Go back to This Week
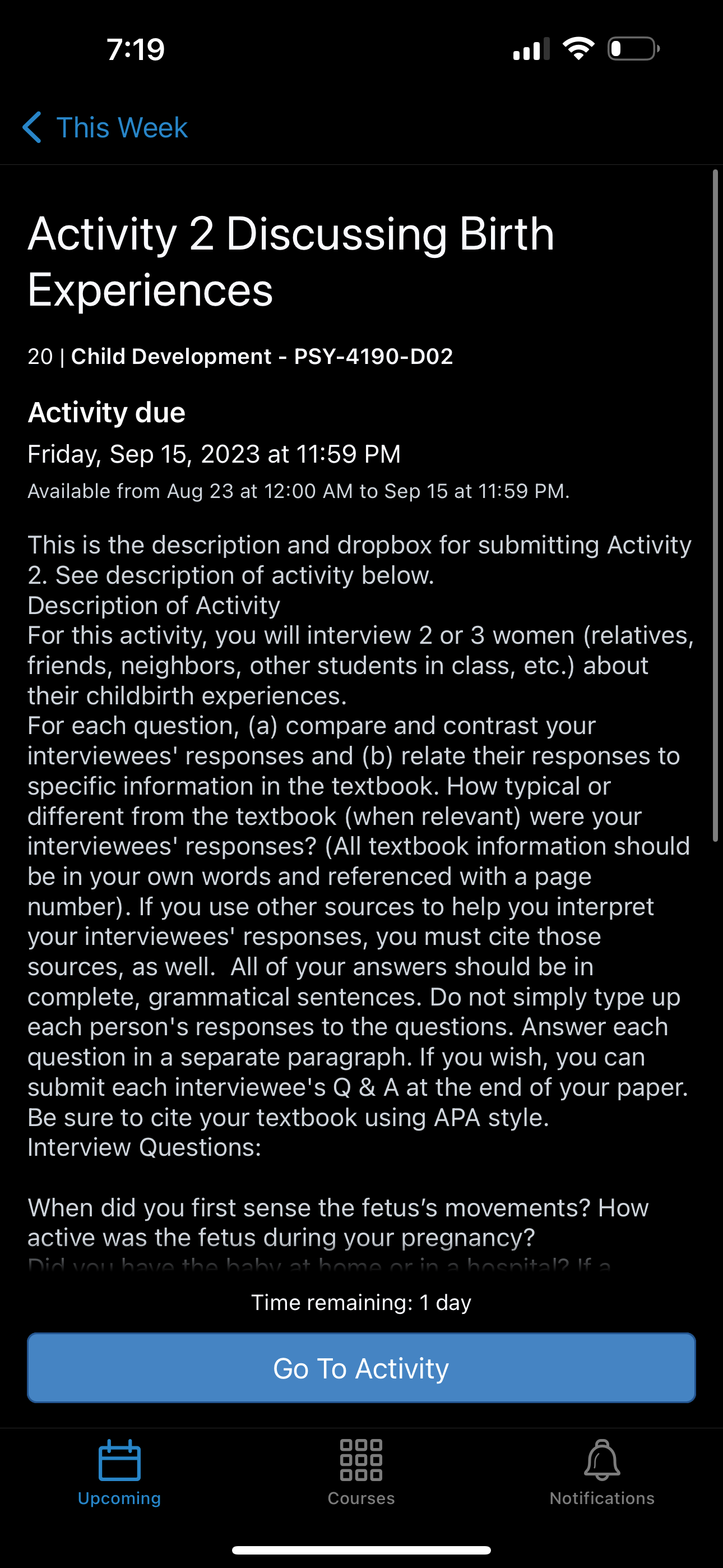Screen dimensions: 723x1568 click(105, 128)
